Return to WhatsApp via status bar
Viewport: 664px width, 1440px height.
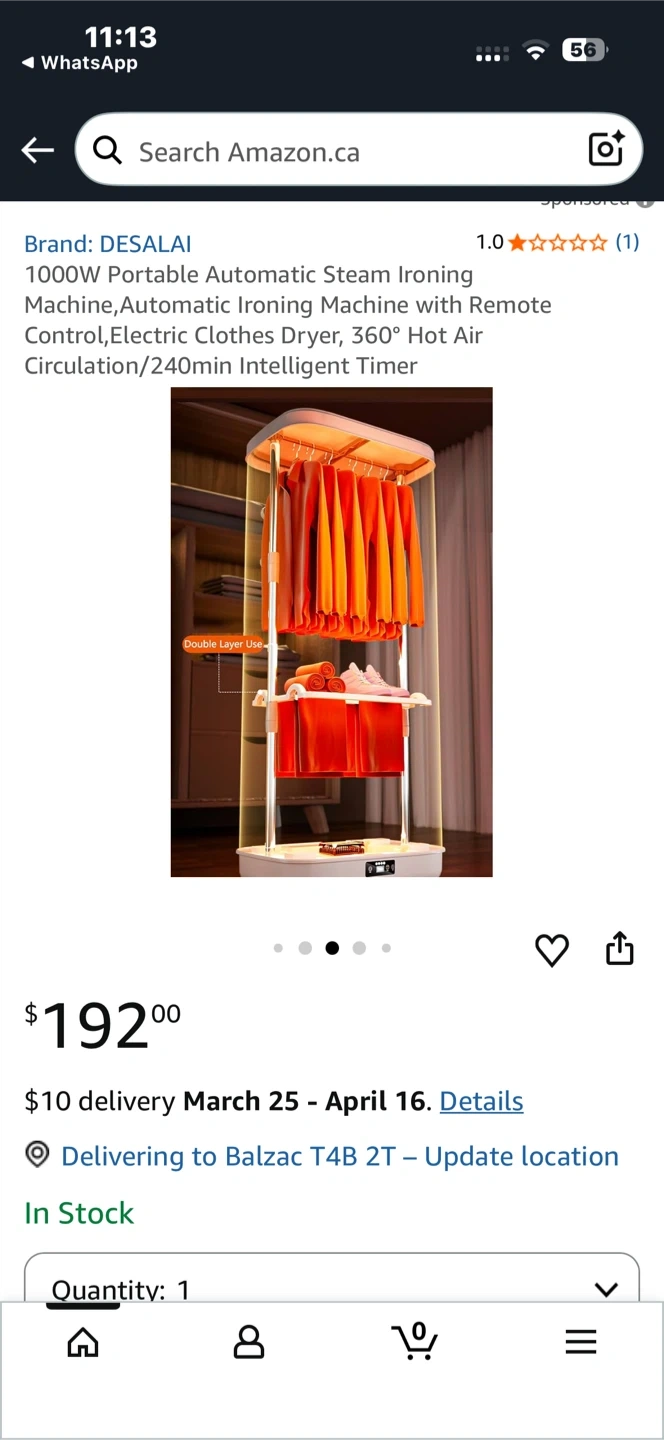tap(80, 63)
